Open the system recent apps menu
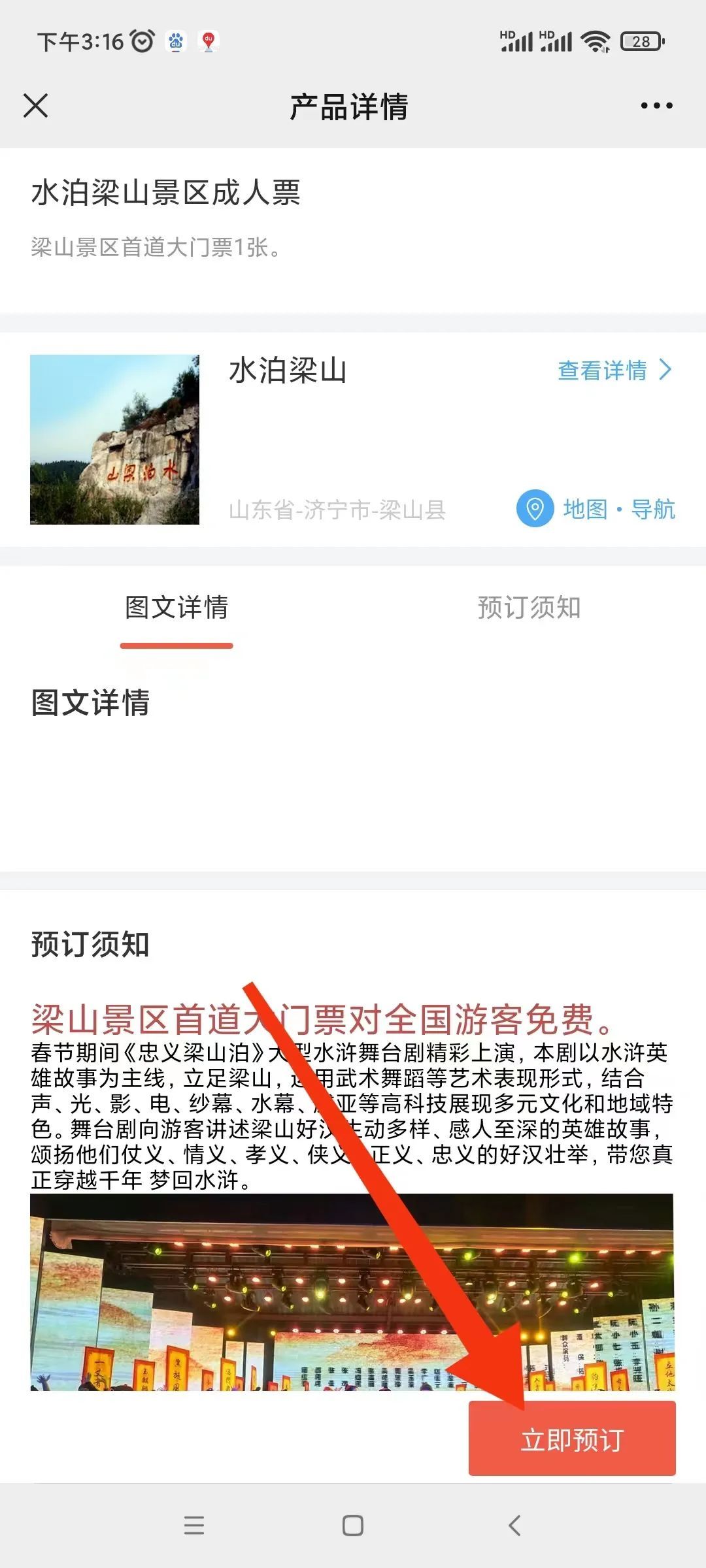 (194, 1526)
